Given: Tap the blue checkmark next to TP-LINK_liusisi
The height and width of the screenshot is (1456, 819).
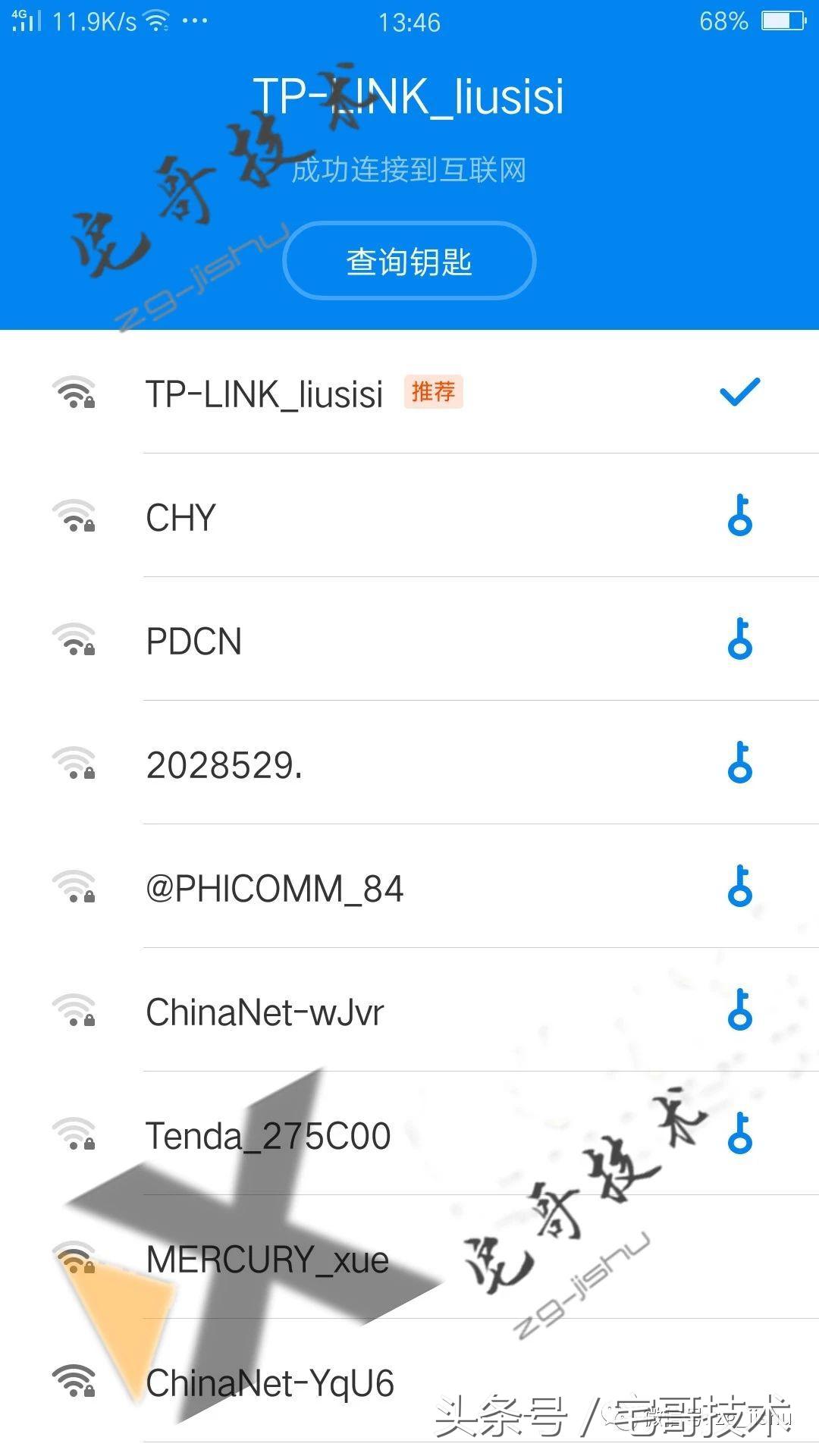Looking at the screenshot, I should [x=741, y=393].
